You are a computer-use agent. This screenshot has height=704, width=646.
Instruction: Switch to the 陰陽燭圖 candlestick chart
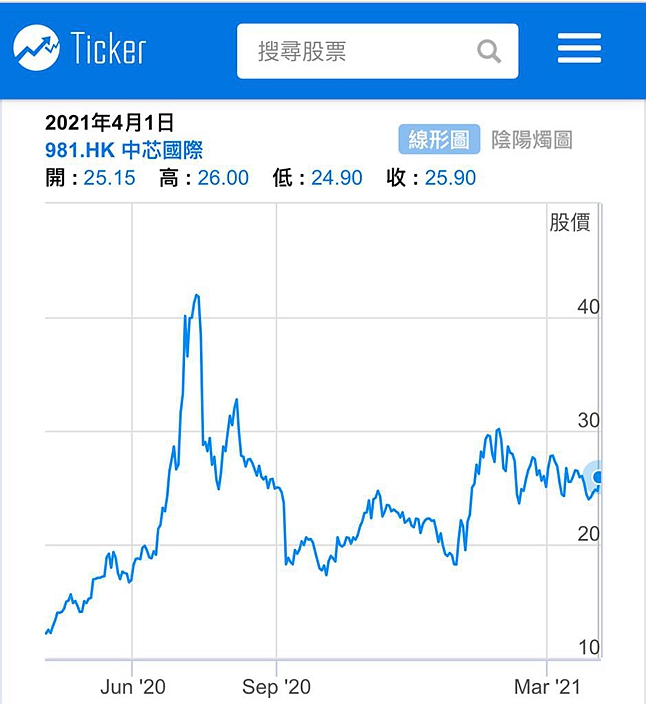pyautogui.click(x=532, y=140)
